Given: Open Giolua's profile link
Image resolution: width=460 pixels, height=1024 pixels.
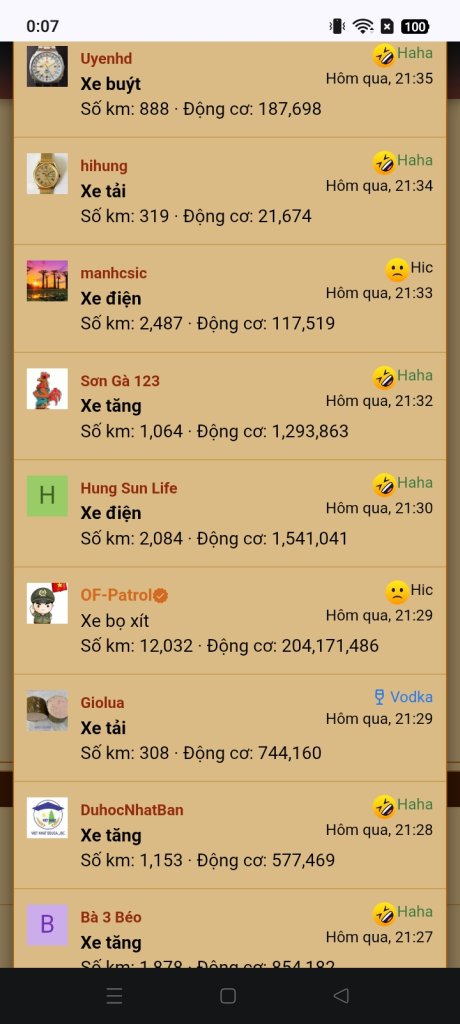Looking at the screenshot, I should [x=102, y=703].
